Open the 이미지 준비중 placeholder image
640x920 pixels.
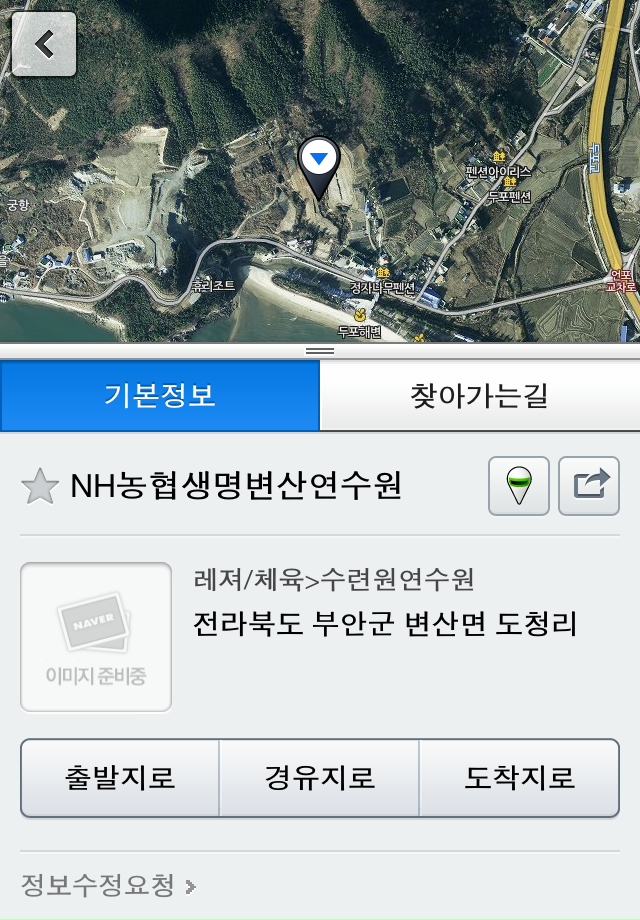(x=96, y=638)
